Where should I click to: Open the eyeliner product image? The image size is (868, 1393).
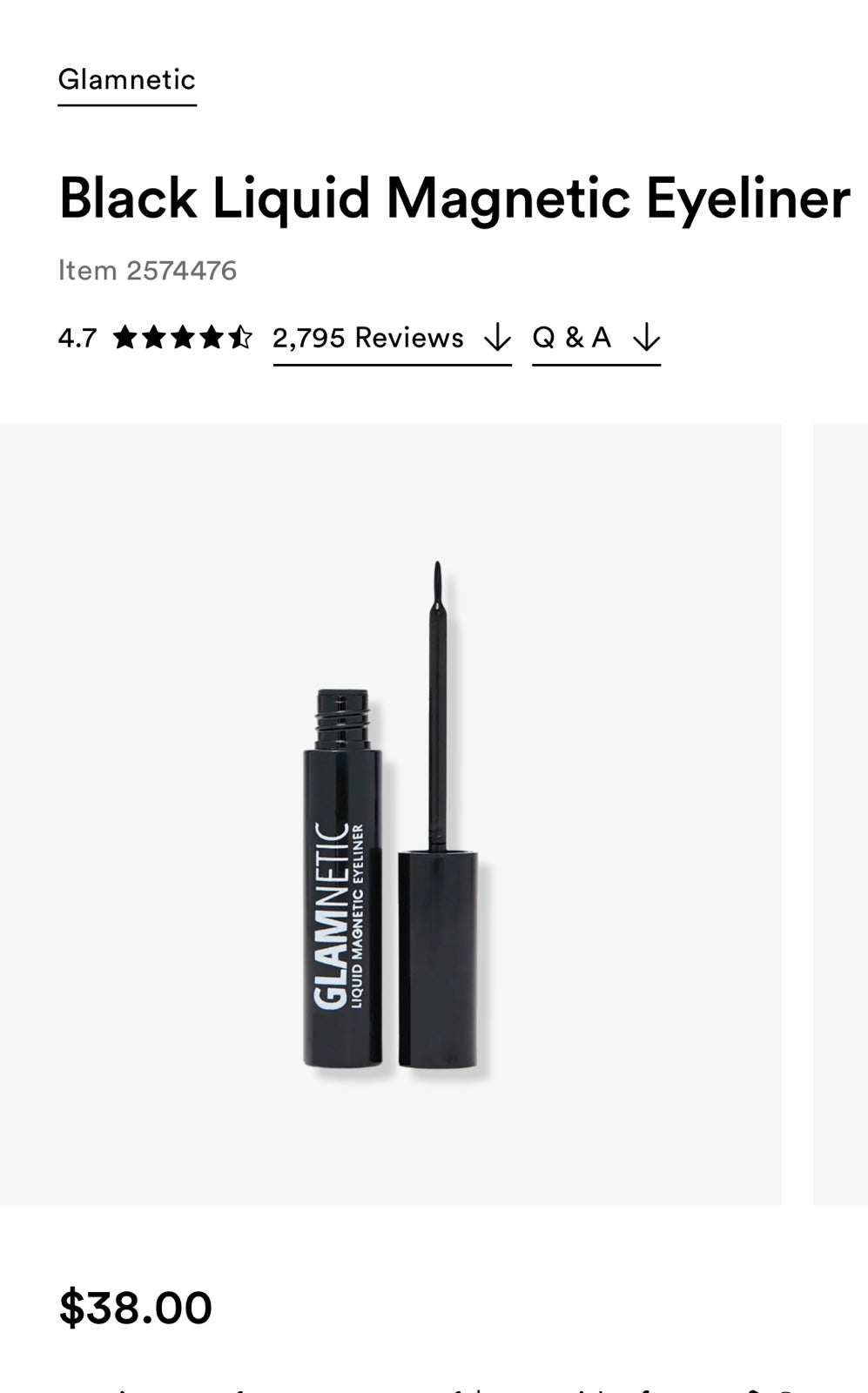pyautogui.click(x=391, y=815)
